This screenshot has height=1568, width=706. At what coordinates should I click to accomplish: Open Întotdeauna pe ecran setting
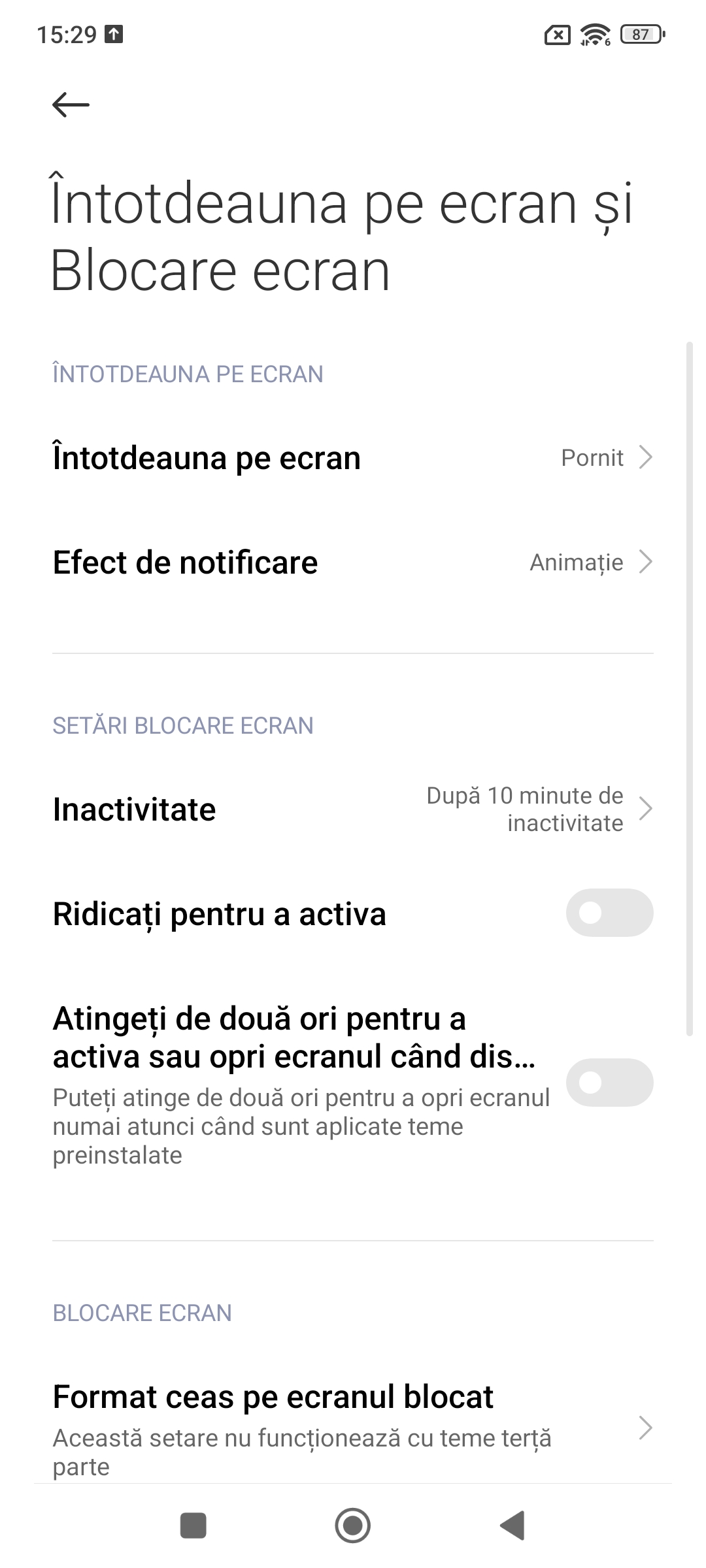point(353,458)
